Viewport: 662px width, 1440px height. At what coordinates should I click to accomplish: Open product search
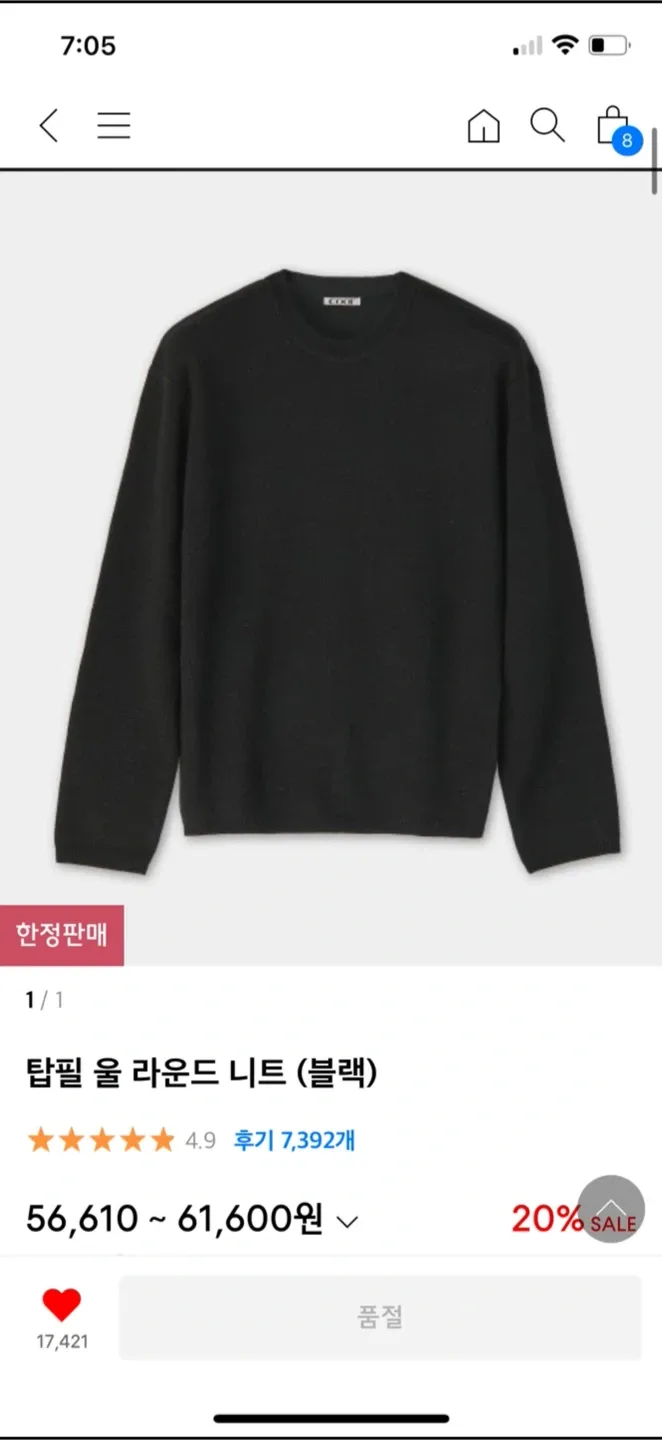(546, 126)
